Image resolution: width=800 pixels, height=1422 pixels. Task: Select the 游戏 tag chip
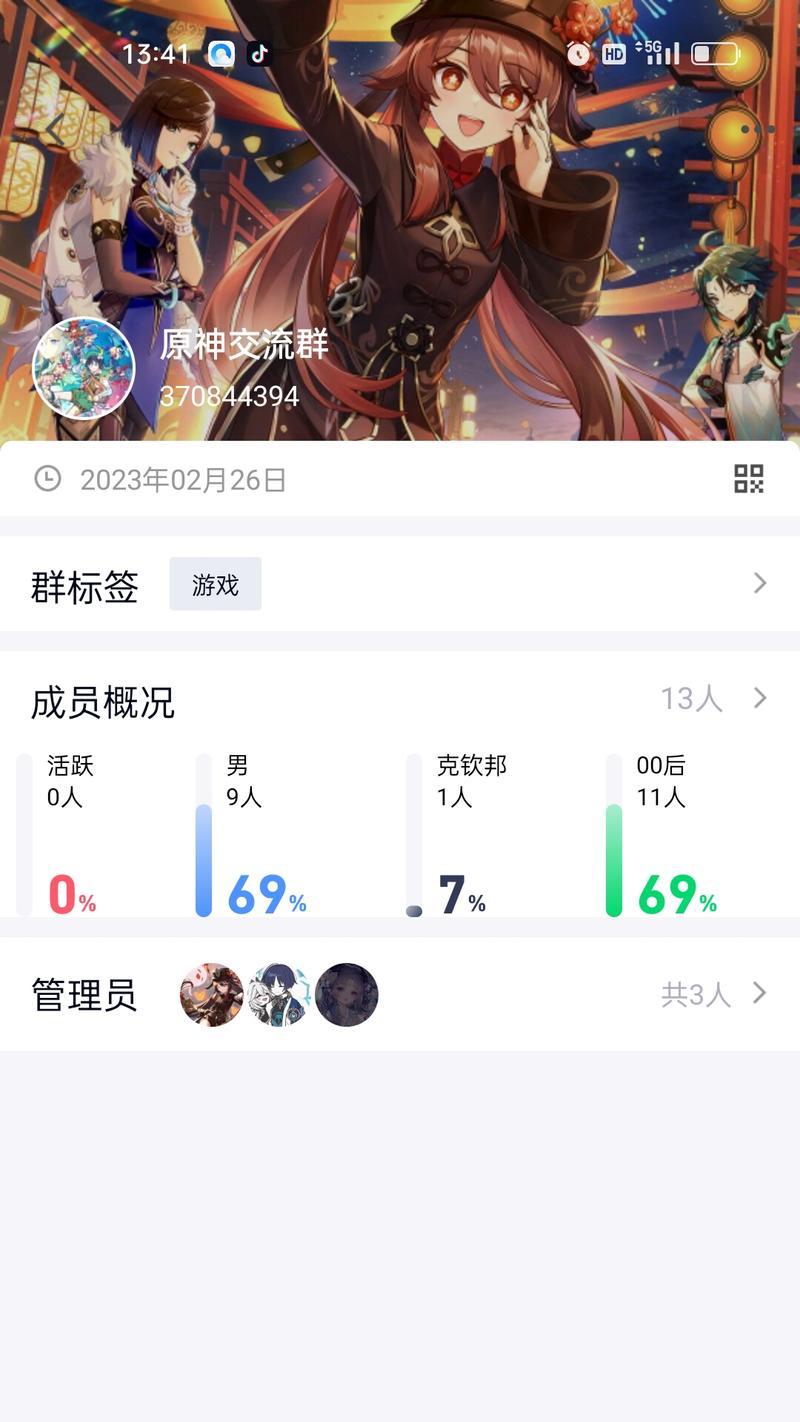[215, 584]
